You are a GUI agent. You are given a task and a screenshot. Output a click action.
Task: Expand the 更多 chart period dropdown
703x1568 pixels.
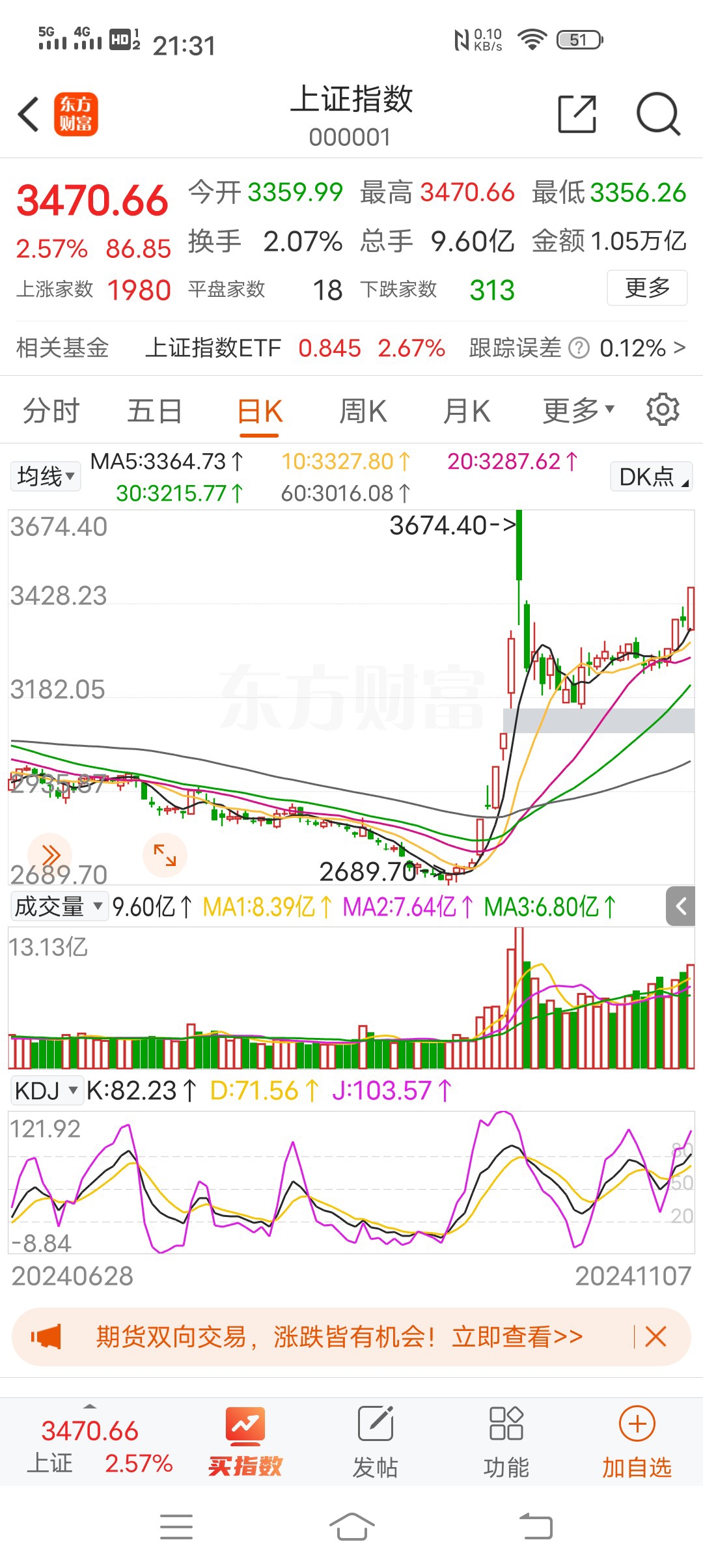[578, 412]
